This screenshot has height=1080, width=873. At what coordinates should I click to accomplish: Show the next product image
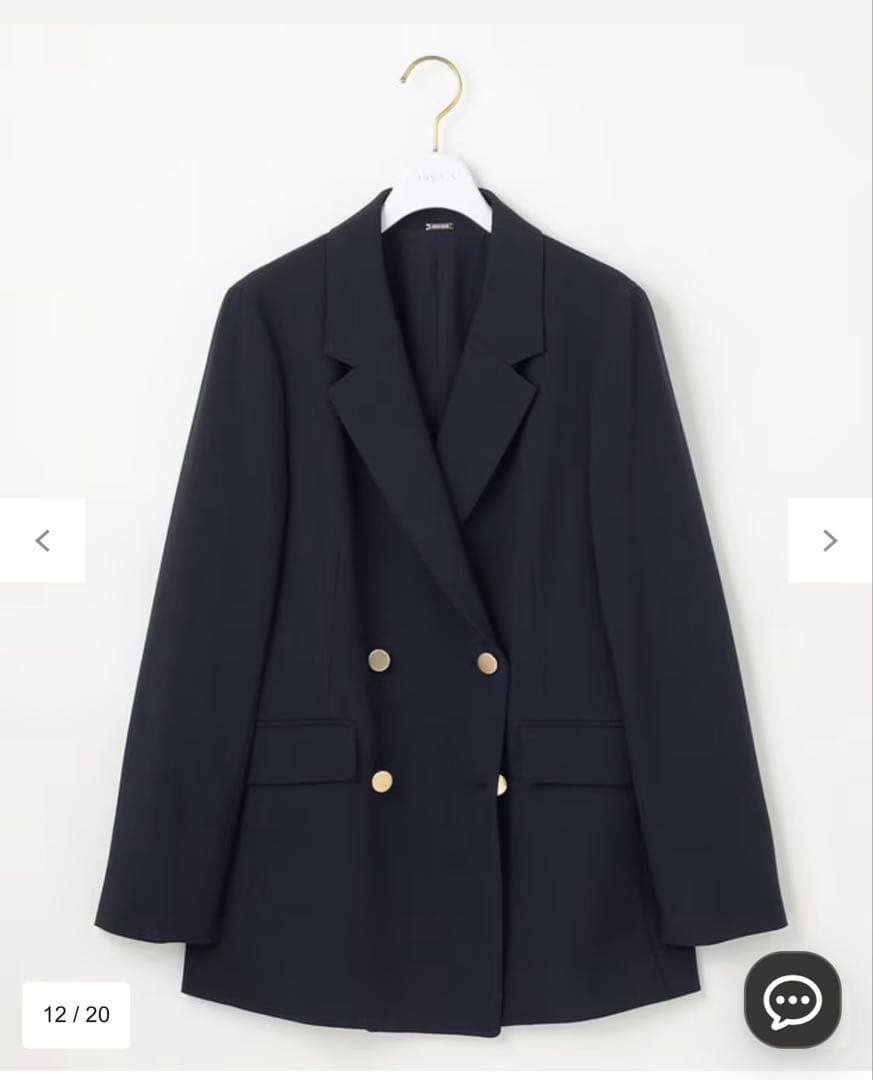coord(829,540)
